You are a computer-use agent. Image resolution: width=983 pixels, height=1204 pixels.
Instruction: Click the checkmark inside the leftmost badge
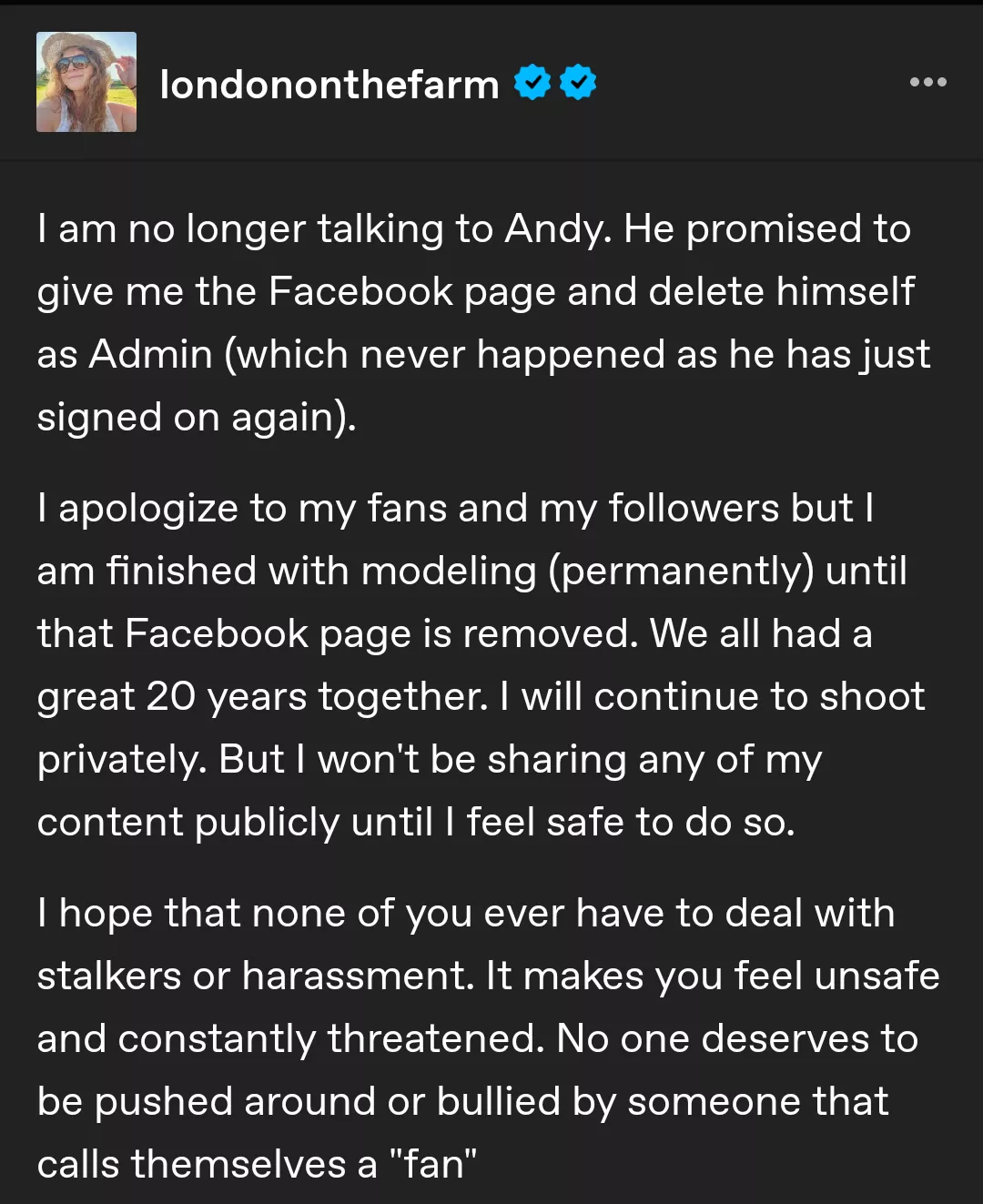click(x=532, y=82)
